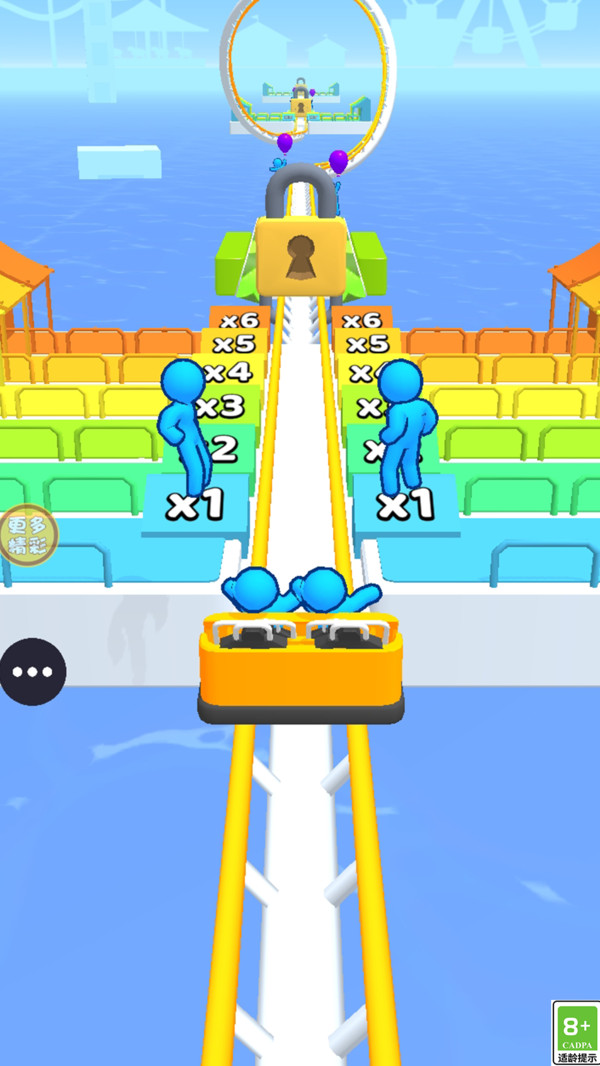The width and height of the screenshot is (600, 1066).
Task: Open the three-dot floating menu
Action: click(33, 672)
